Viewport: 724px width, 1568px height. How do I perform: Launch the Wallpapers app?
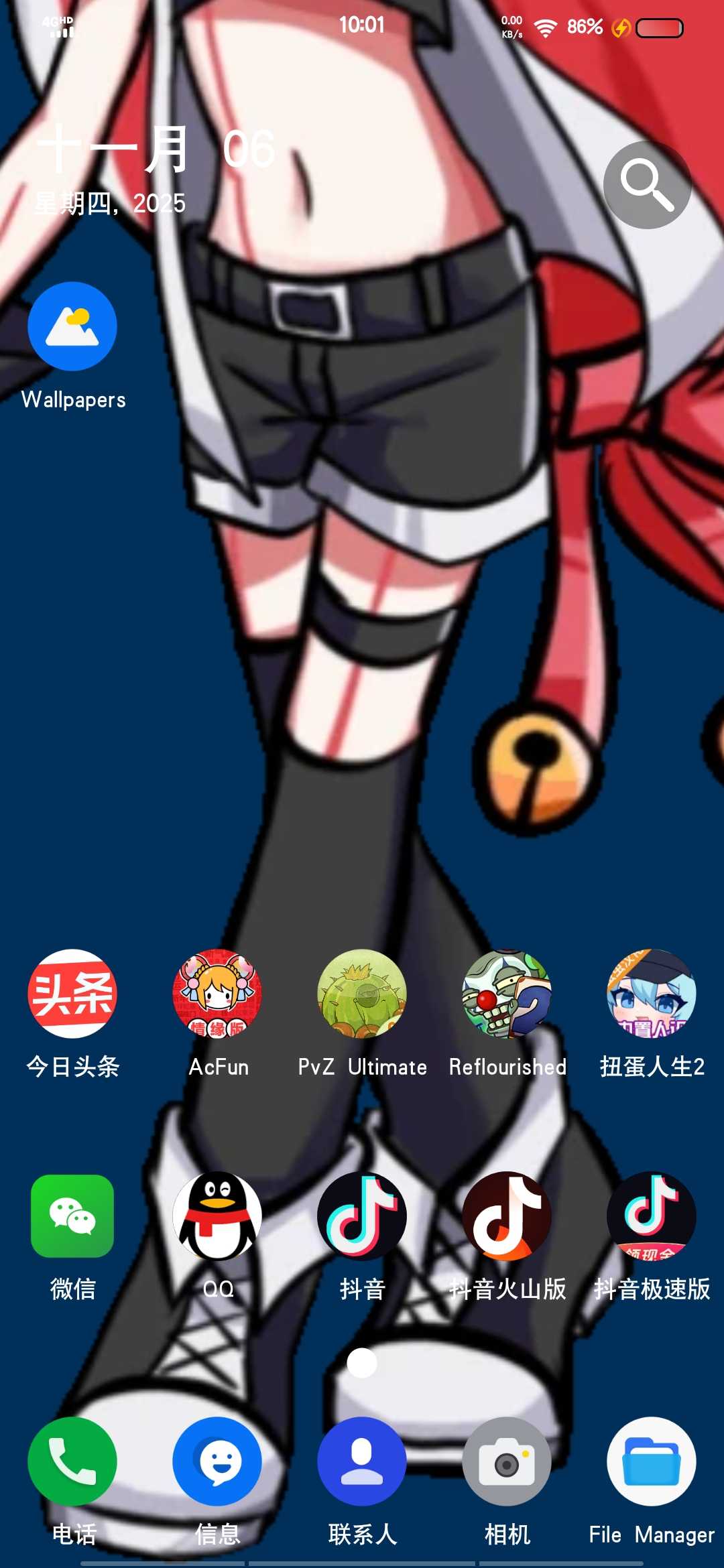pyautogui.click(x=72, y=326)
